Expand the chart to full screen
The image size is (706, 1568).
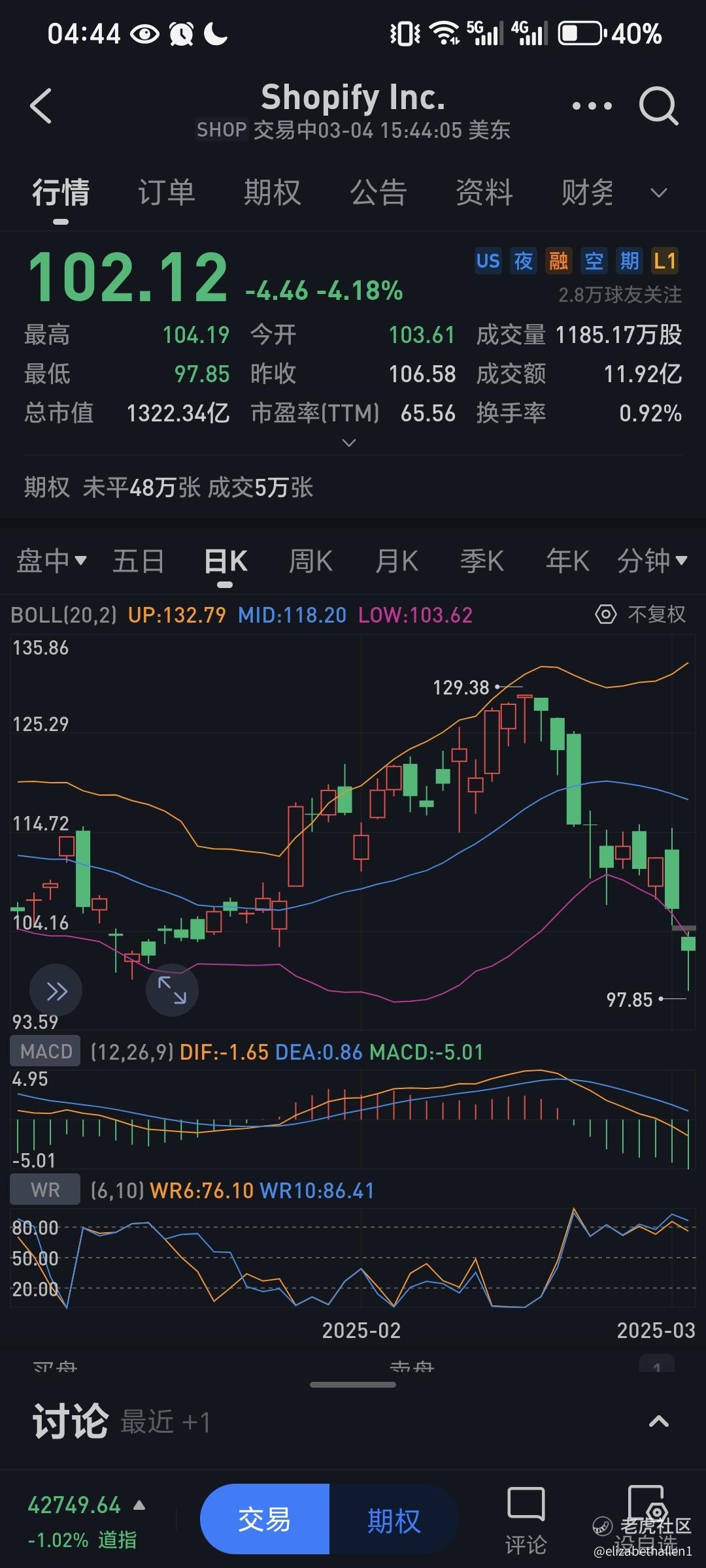click(172, 990)
